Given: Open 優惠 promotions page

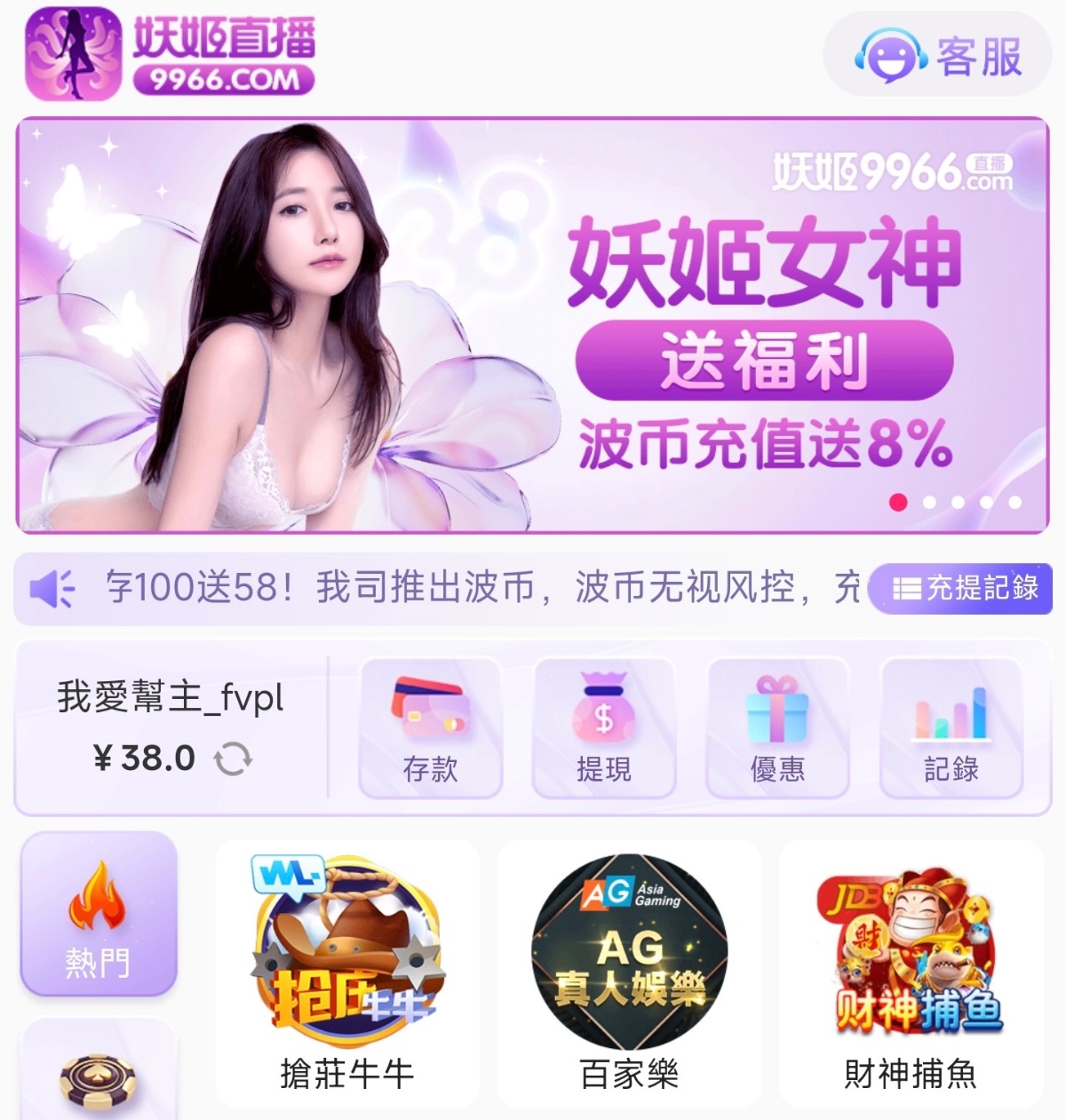Looking at the screenshot, I should point(777,728).
